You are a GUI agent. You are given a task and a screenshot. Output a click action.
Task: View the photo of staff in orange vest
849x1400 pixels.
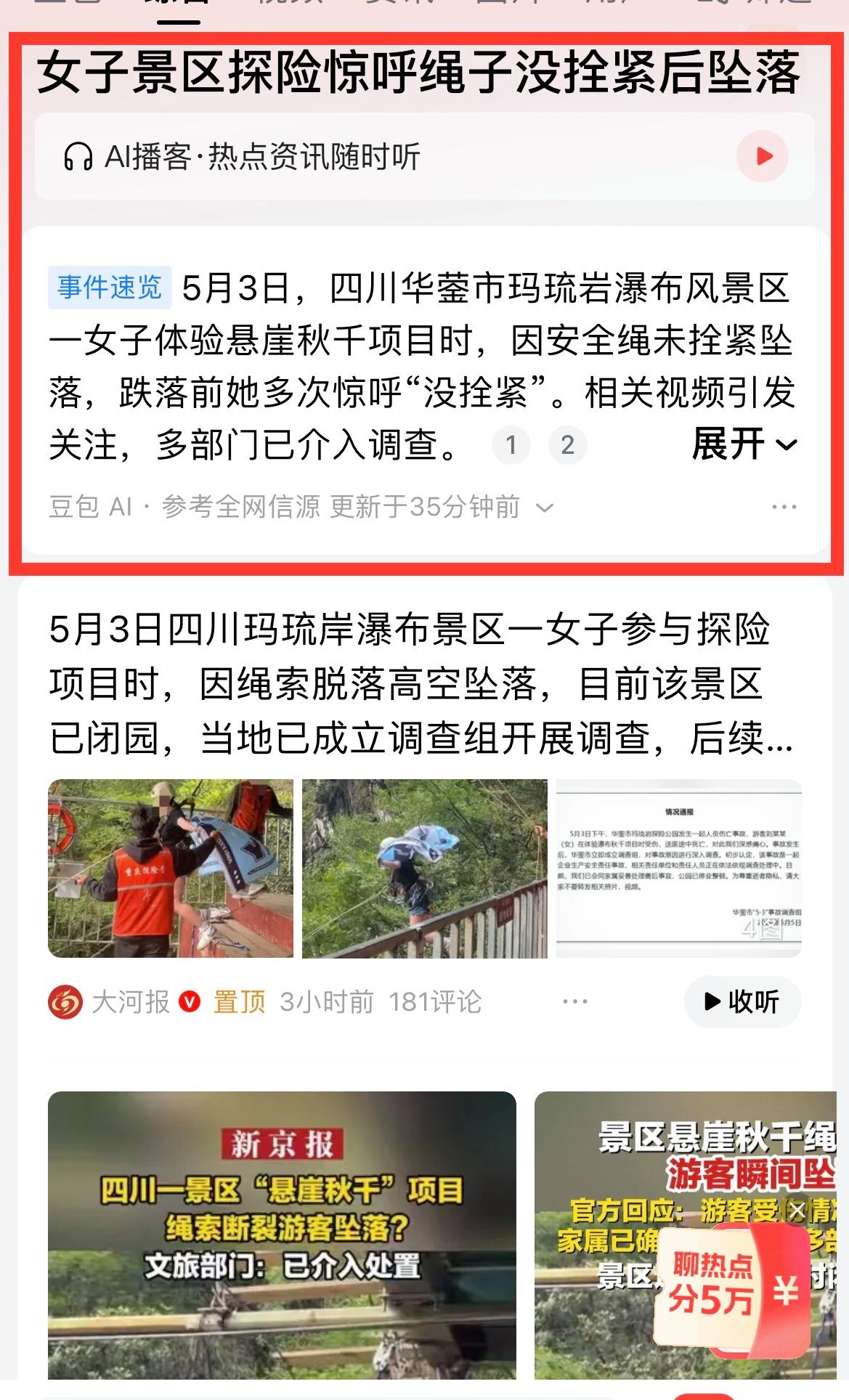pos(171,868)
